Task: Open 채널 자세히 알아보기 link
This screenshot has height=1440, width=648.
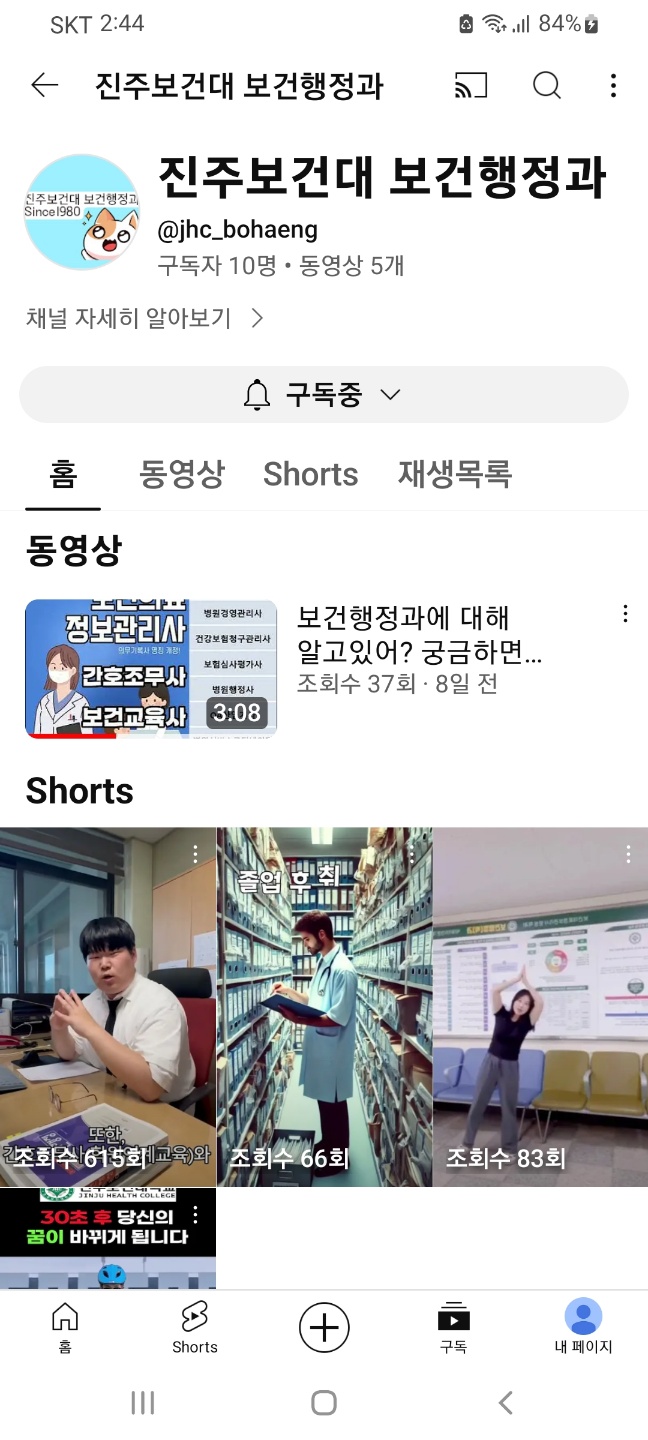Action: 145,319
